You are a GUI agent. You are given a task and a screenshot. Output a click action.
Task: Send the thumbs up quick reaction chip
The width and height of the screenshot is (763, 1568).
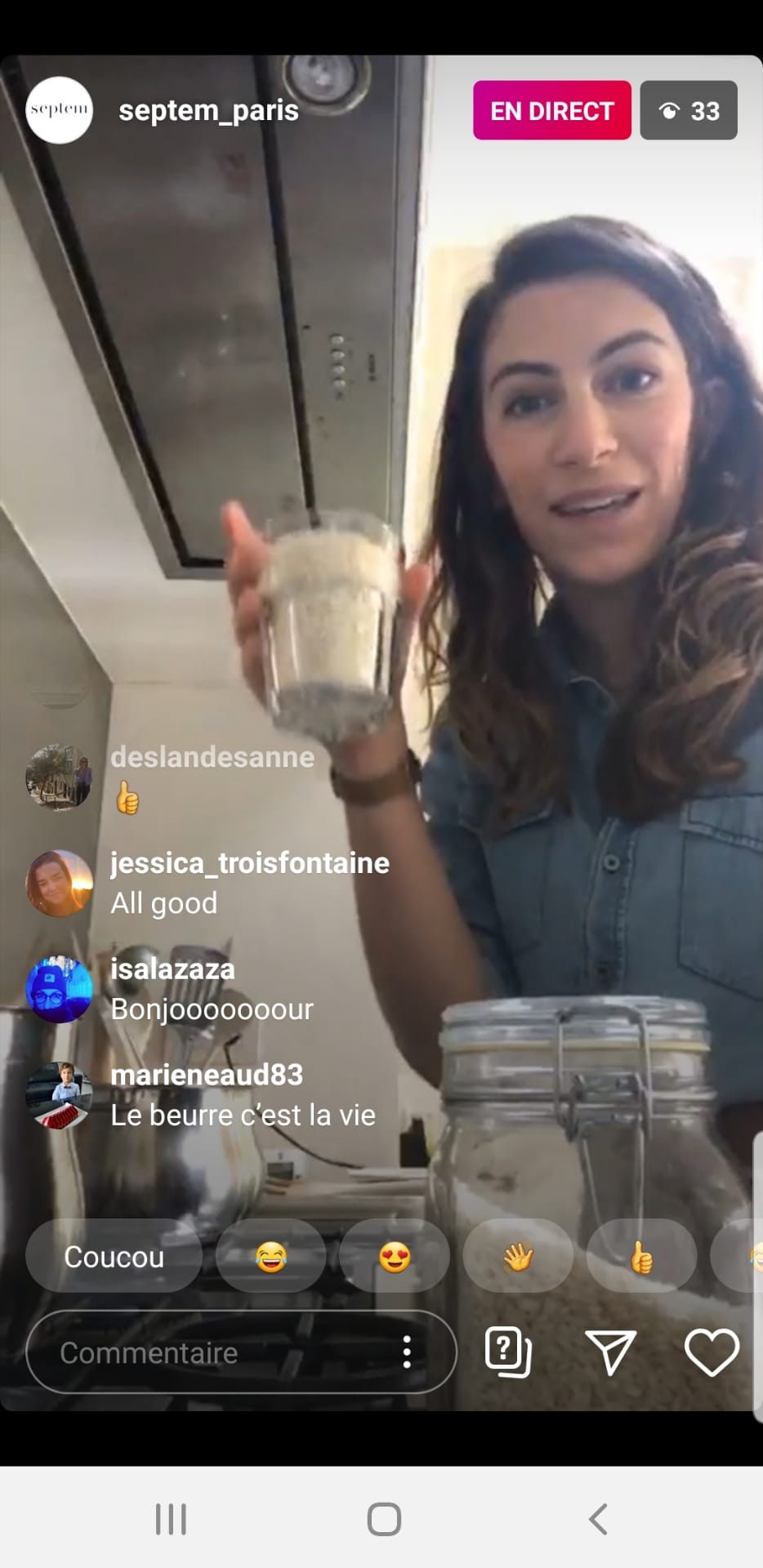point(641,1256)
